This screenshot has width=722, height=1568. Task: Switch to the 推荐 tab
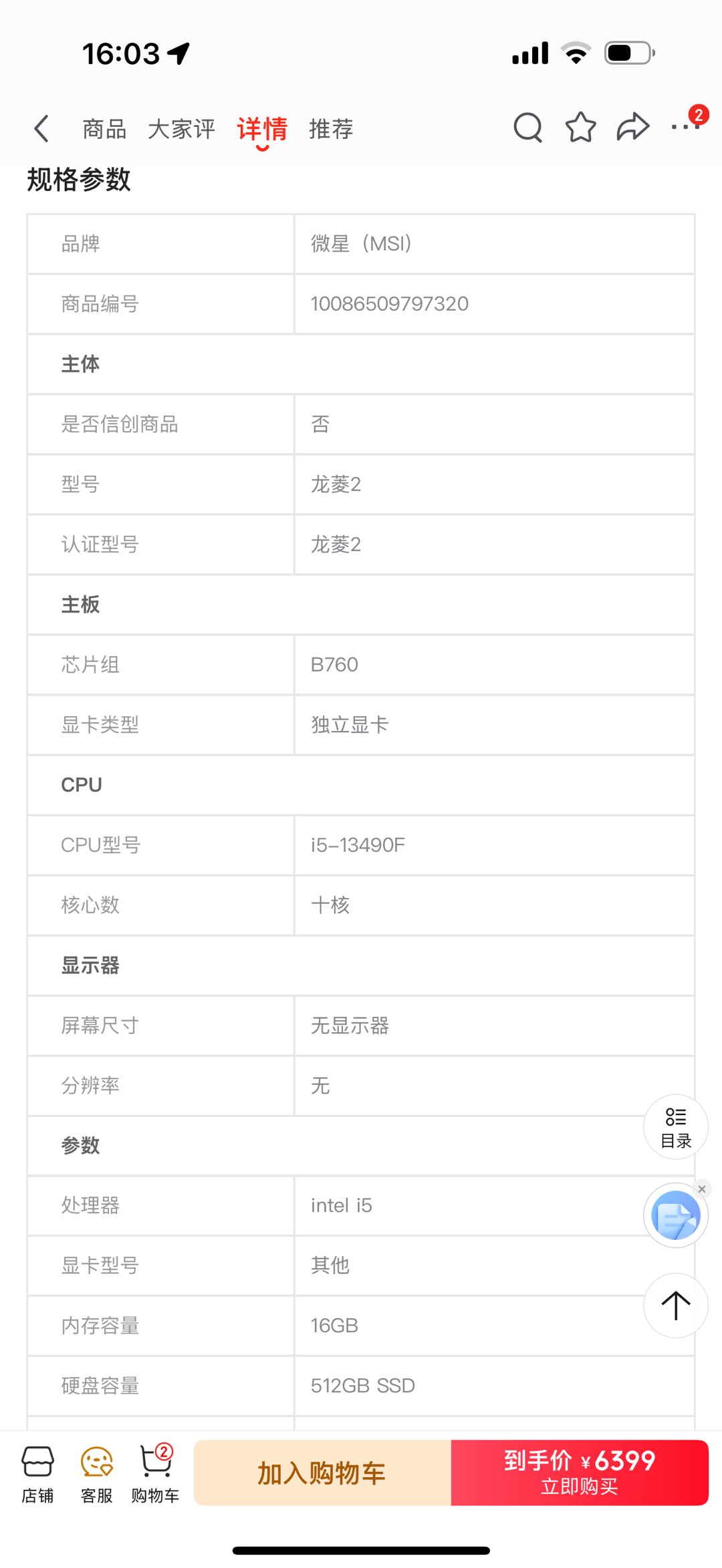(x=331, y=129)
